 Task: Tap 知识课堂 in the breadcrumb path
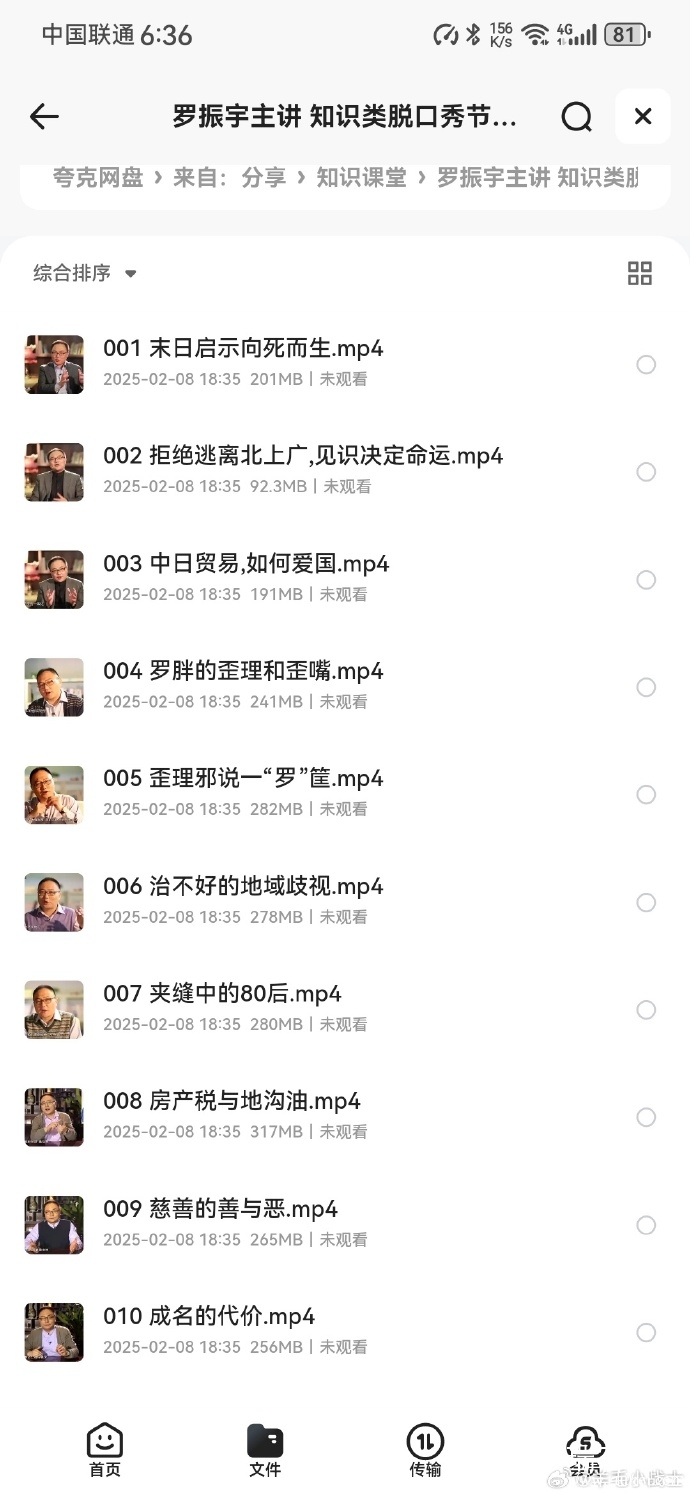(361, 178)
